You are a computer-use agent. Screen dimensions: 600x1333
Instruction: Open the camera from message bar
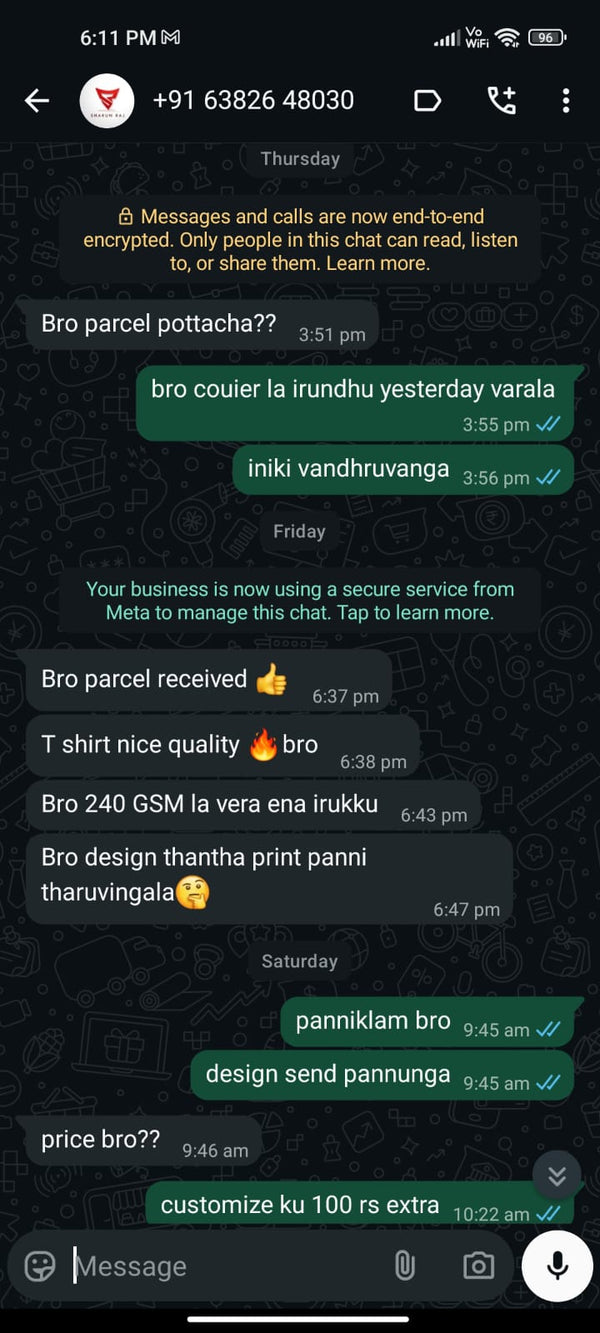[478, 1266]
